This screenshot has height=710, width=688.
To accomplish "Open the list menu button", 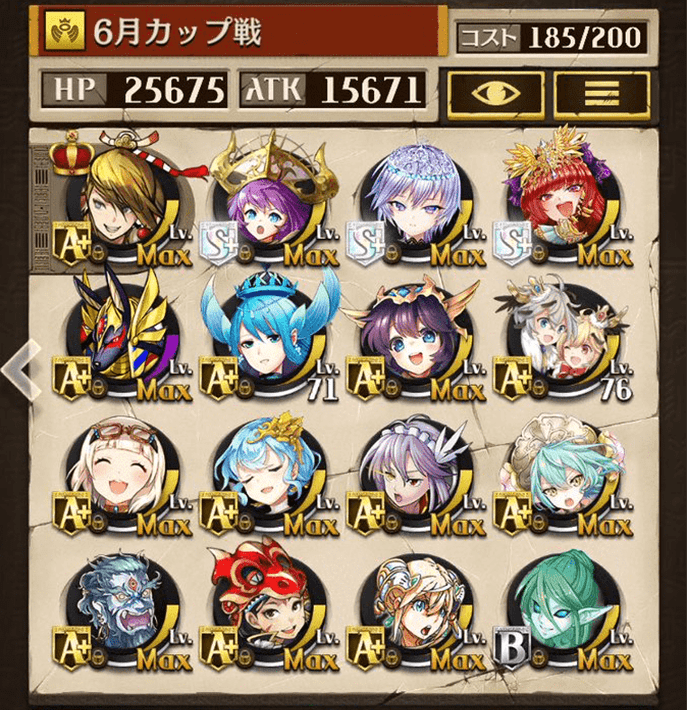I will click(x=602, y=93).
